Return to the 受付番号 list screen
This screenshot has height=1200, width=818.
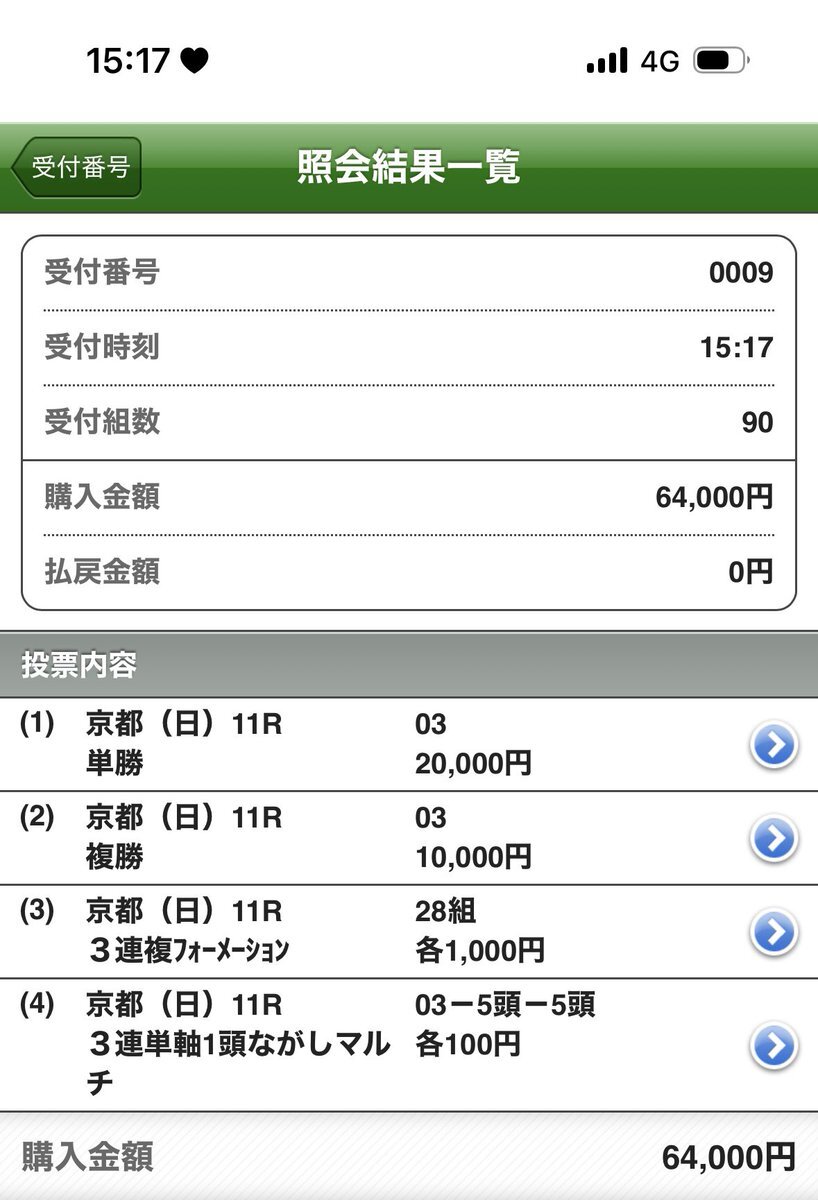click(79, 169)
